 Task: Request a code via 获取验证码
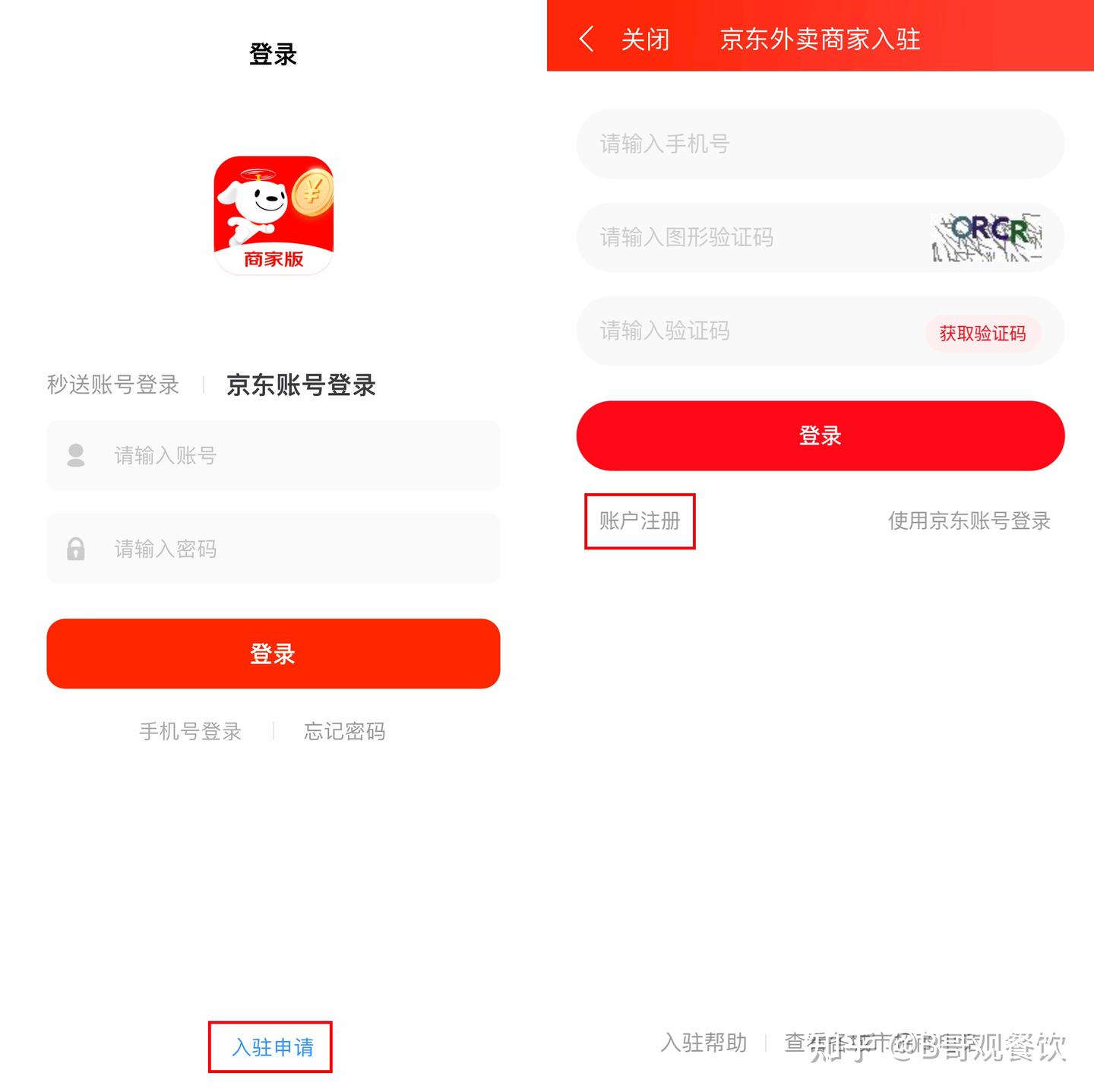point(982,333)
